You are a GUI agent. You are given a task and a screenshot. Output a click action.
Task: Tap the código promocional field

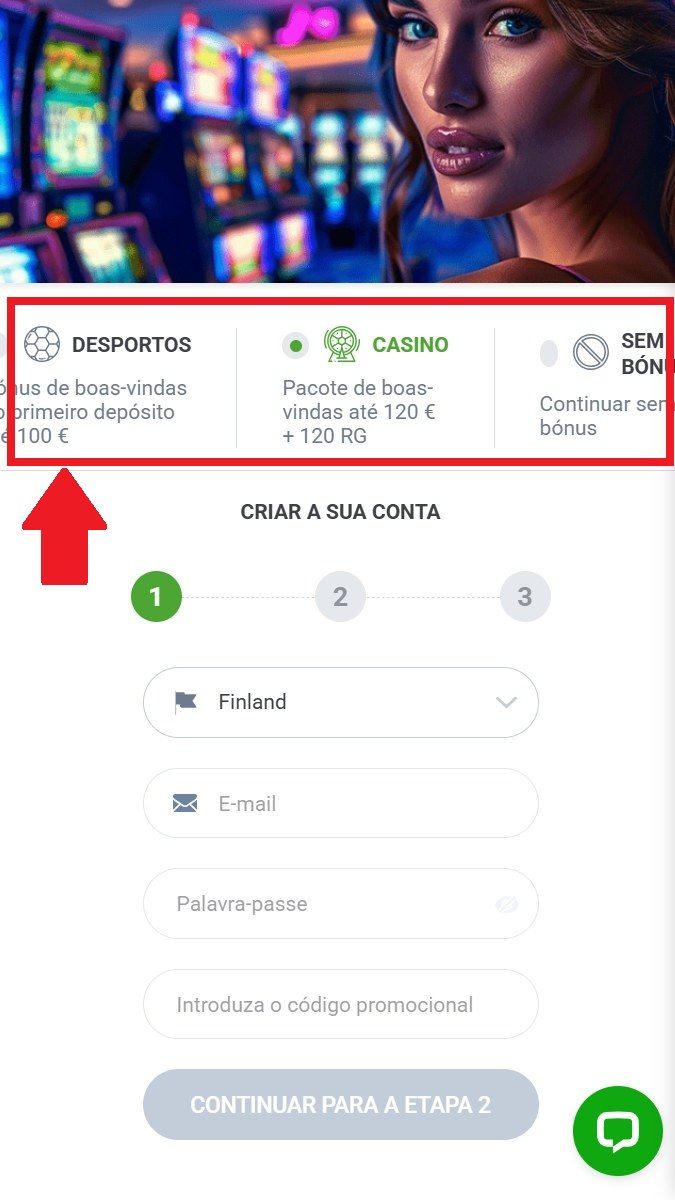[x=340, y=1004]
